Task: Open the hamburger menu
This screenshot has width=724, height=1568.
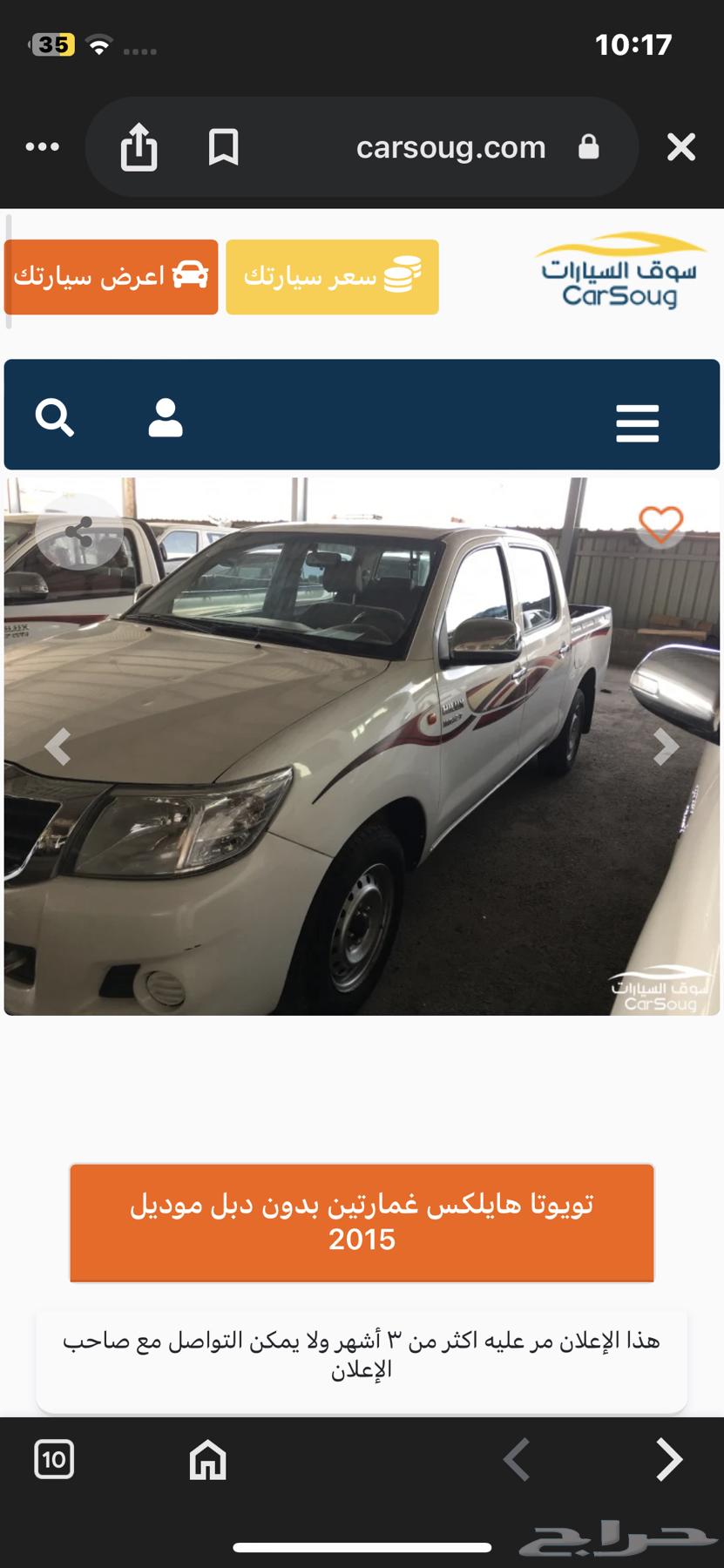Action: (x=637, y=423)
